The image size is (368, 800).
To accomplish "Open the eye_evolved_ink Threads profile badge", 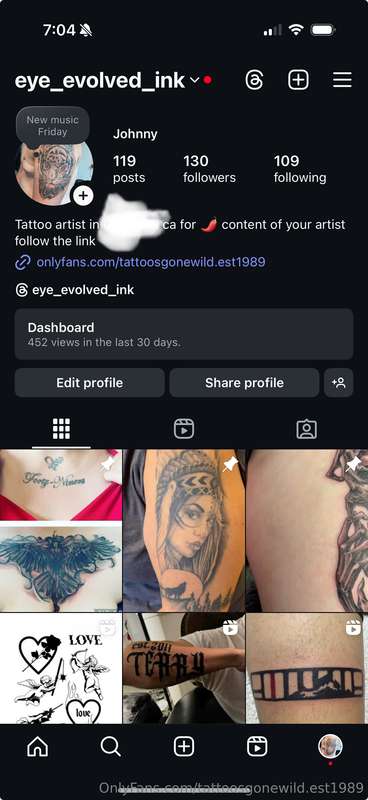I will pos(75,290).
